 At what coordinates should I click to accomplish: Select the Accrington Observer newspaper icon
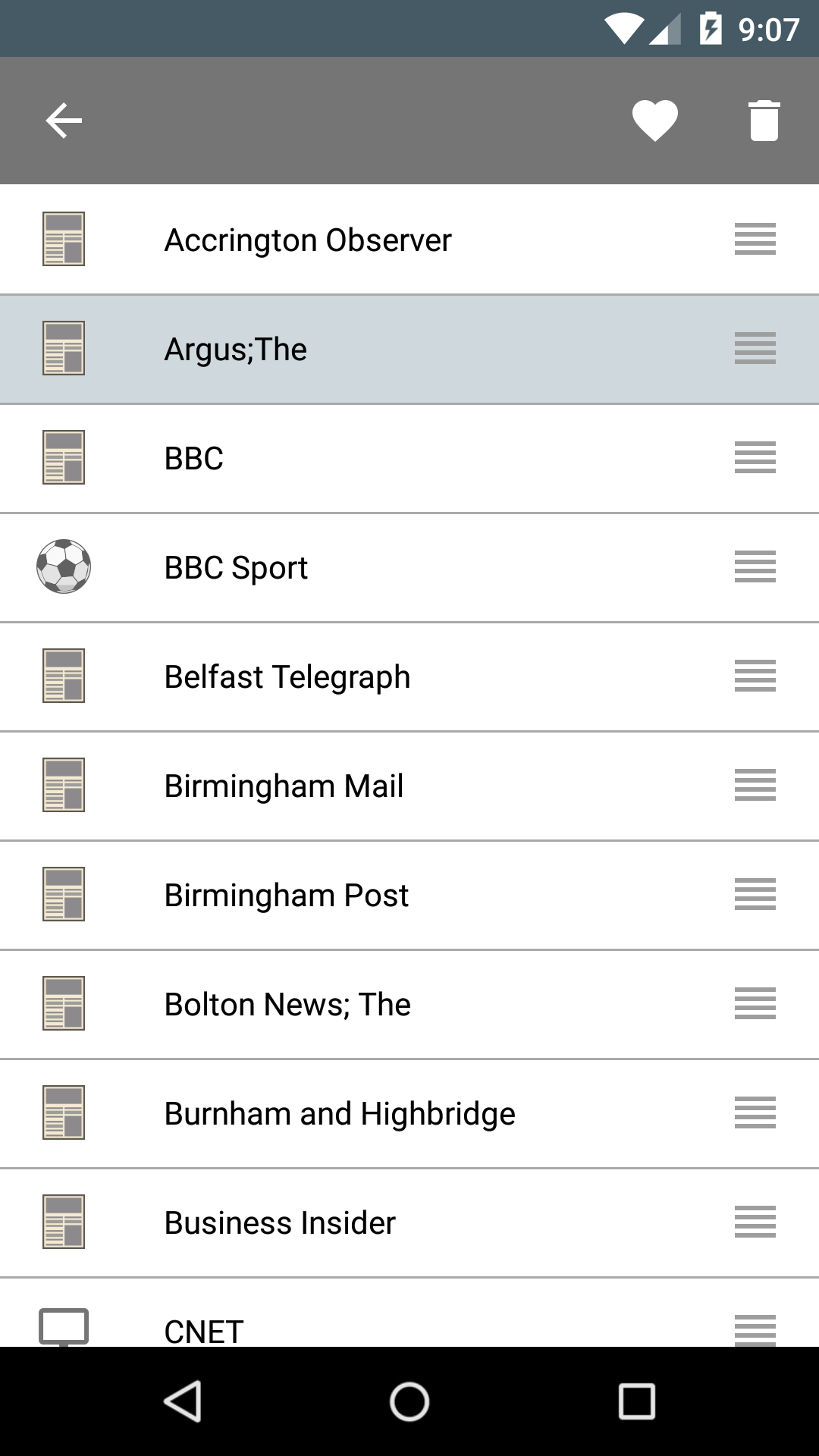[64, 239]
